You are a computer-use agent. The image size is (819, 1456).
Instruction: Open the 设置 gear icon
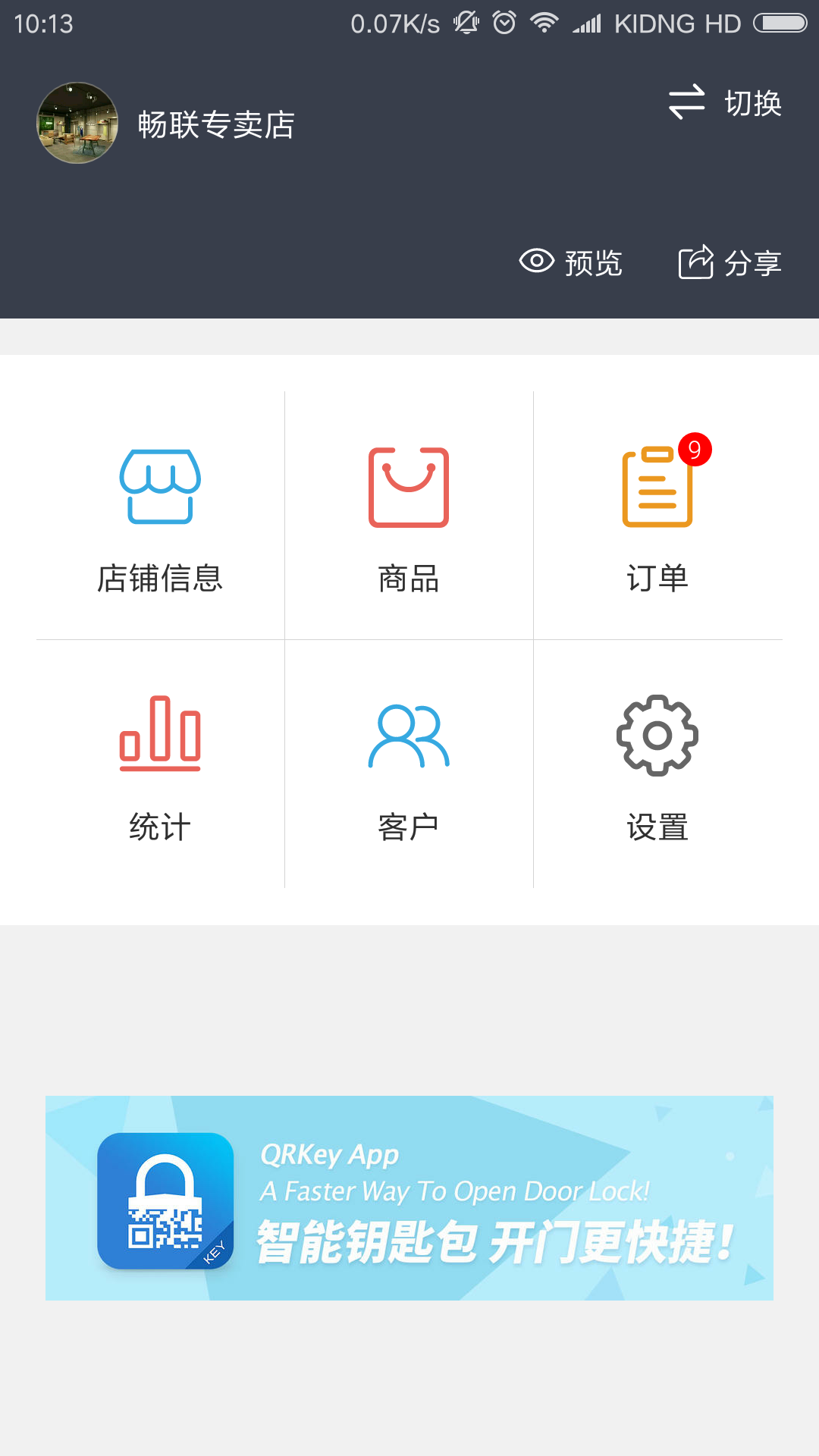[656, 734]
